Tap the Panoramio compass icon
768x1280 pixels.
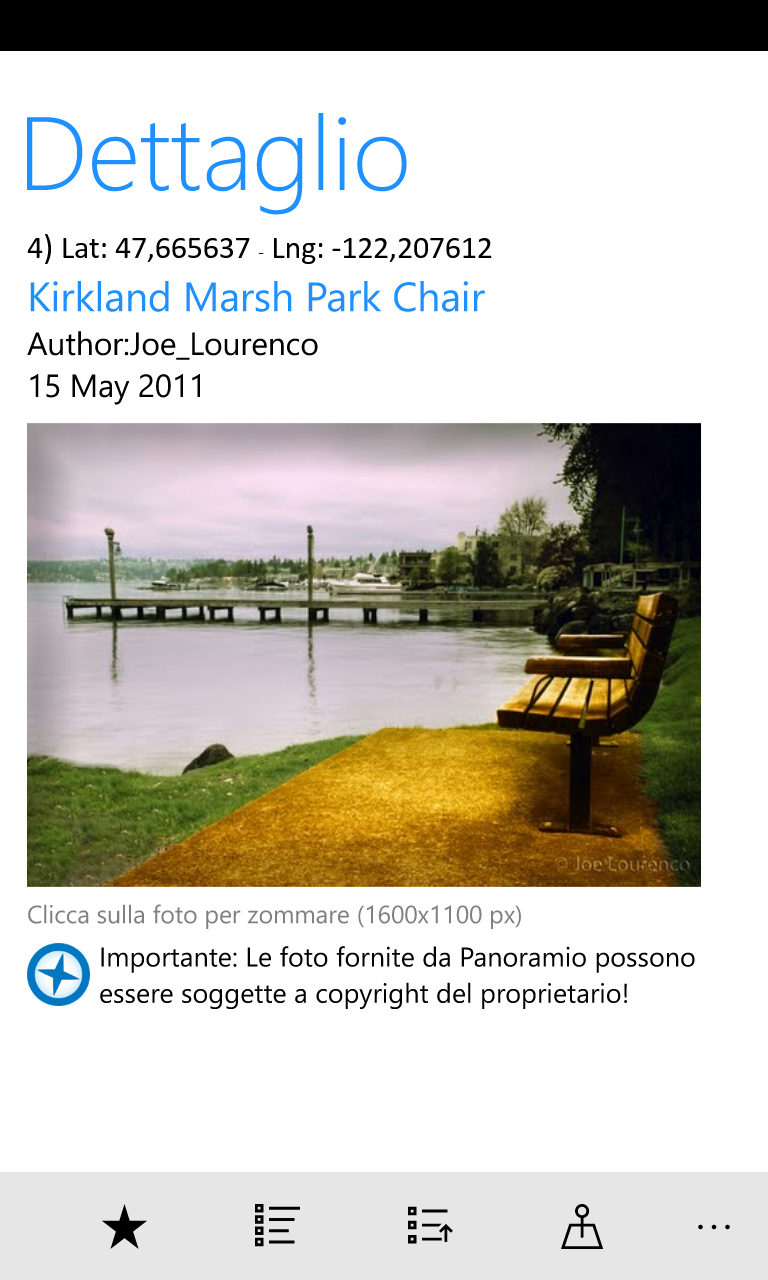click(x=59, y=974)
